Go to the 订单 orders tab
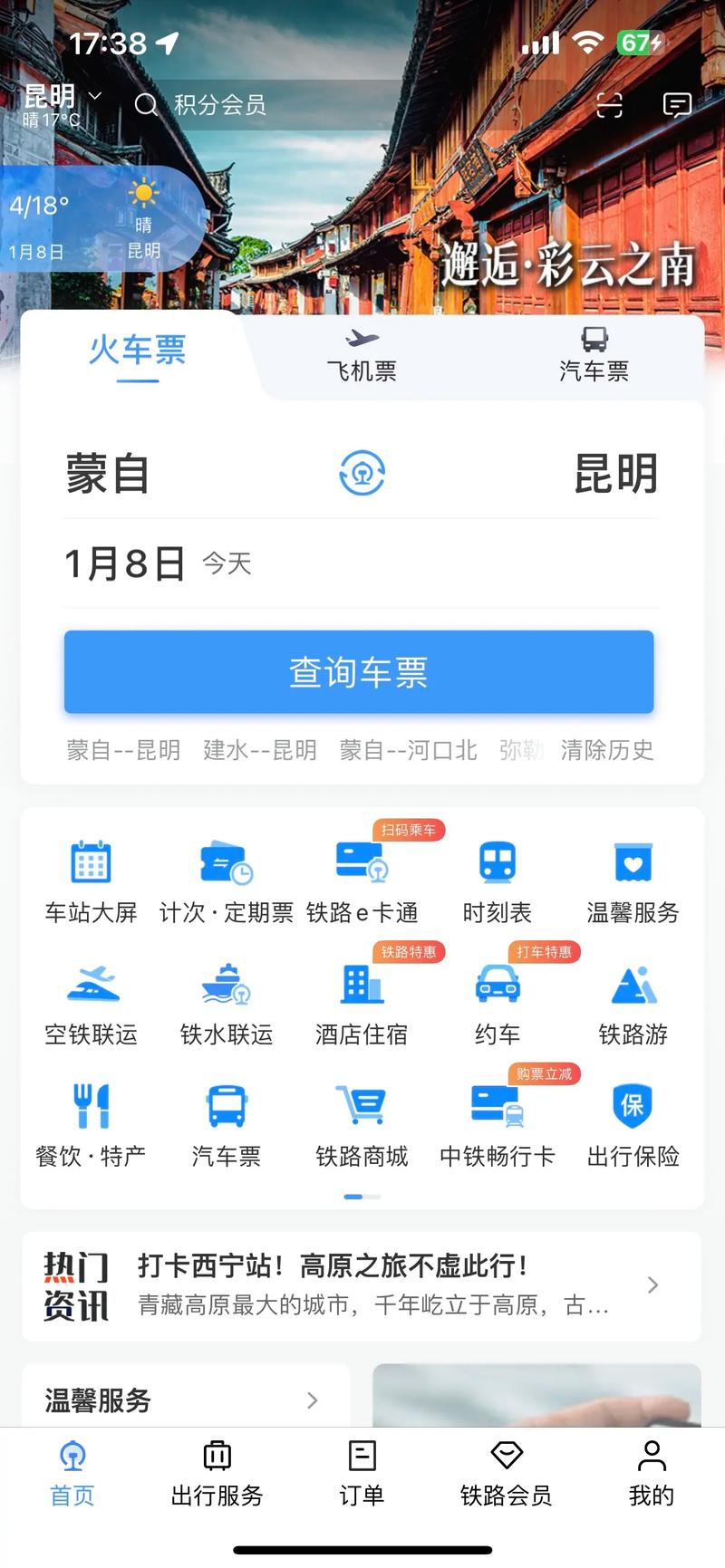725x1568 pixels. click(362, 1474)
